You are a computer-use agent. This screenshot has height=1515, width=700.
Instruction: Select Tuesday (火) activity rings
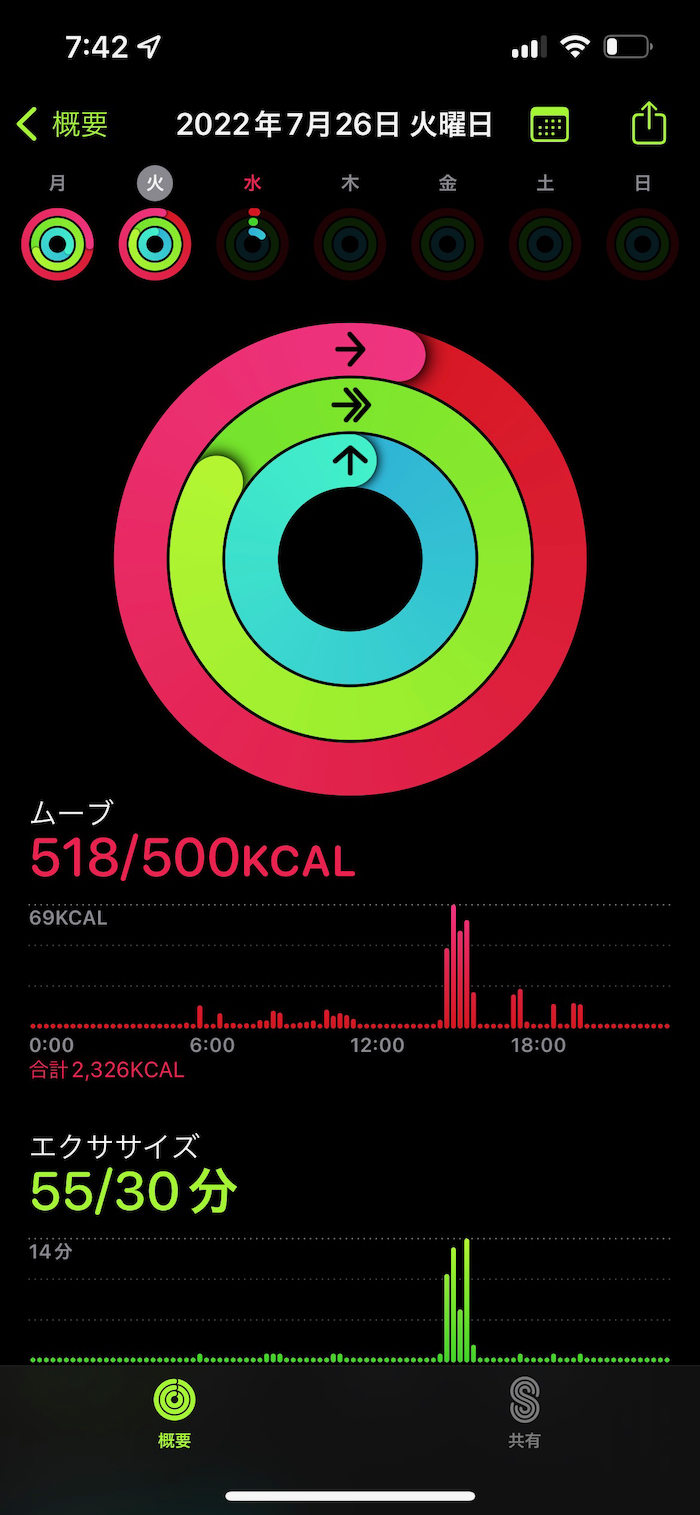coord(155,243)
